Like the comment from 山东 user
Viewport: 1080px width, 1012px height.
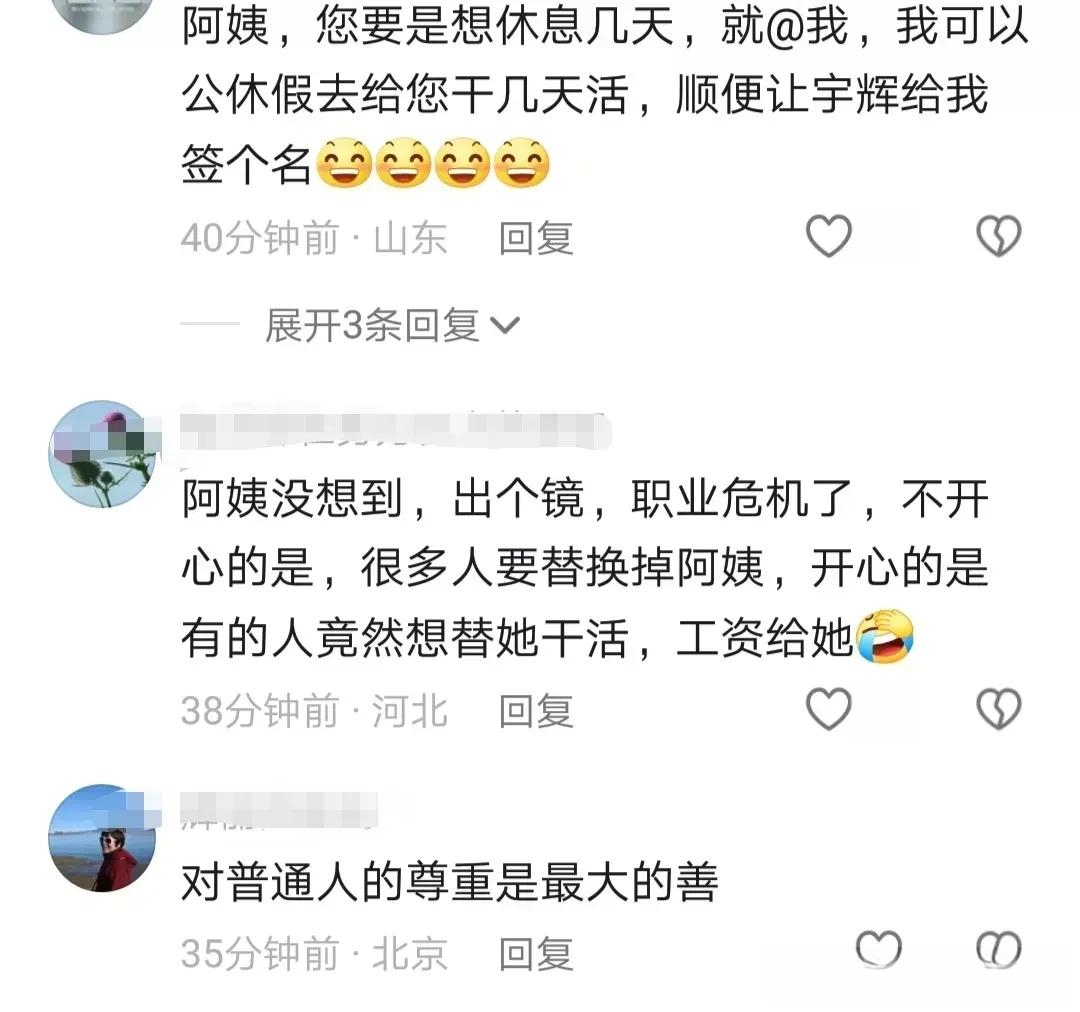pos(828,237)
